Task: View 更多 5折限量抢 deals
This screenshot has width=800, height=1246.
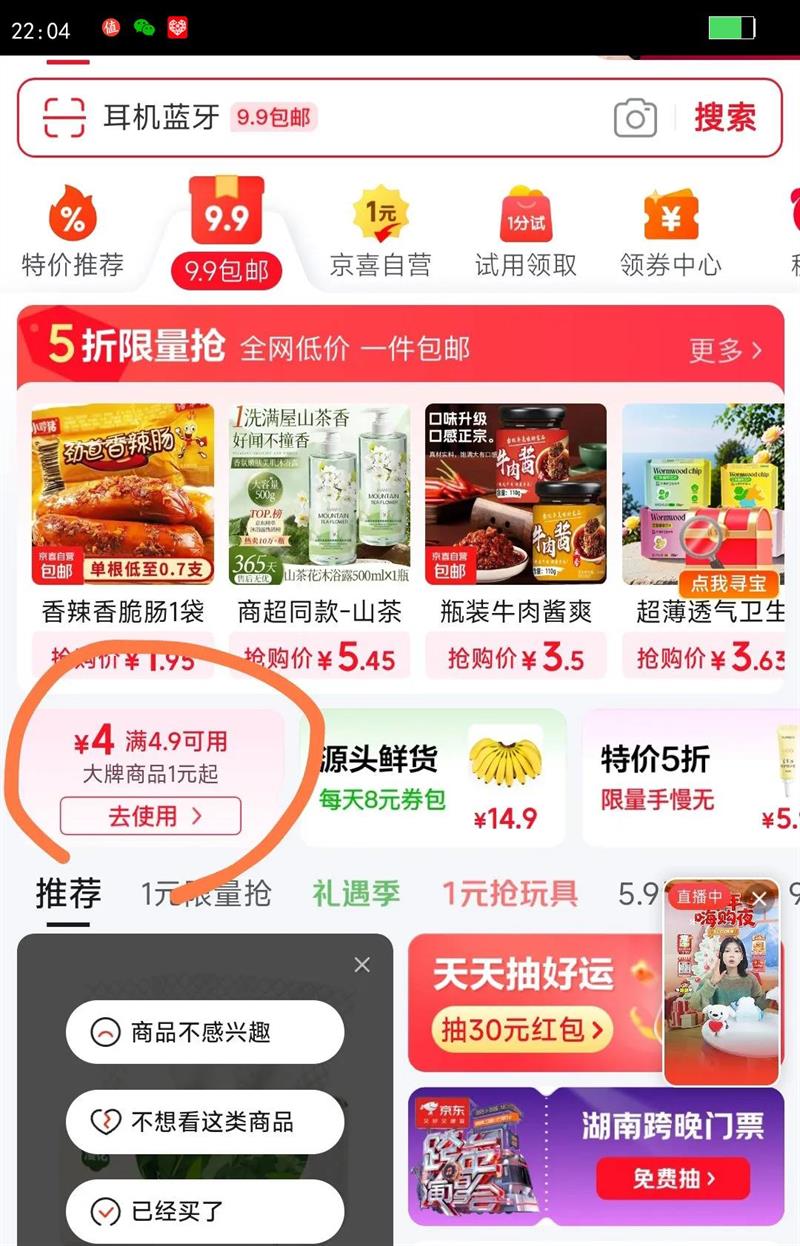Action: [x=725, y=350]
